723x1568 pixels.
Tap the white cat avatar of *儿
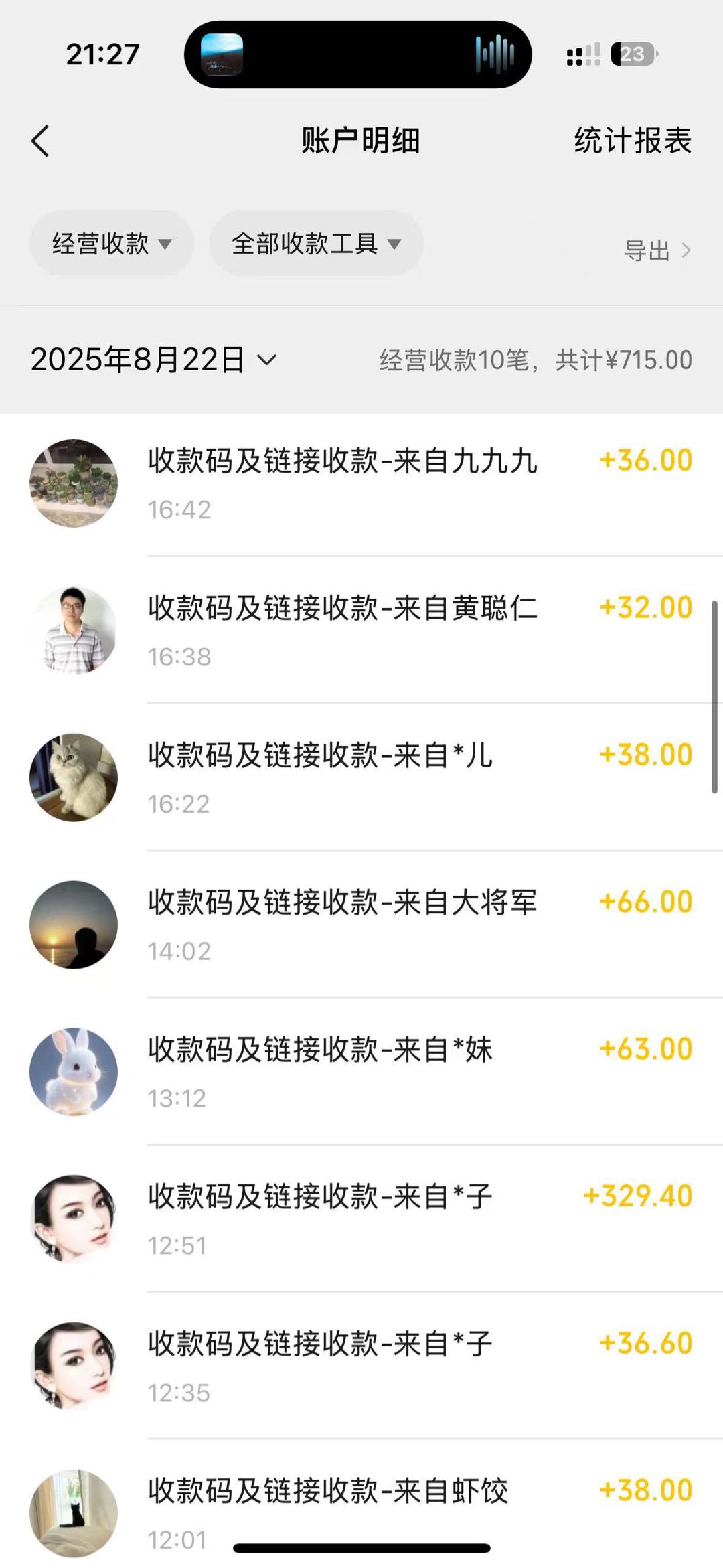tap(74, 775)
